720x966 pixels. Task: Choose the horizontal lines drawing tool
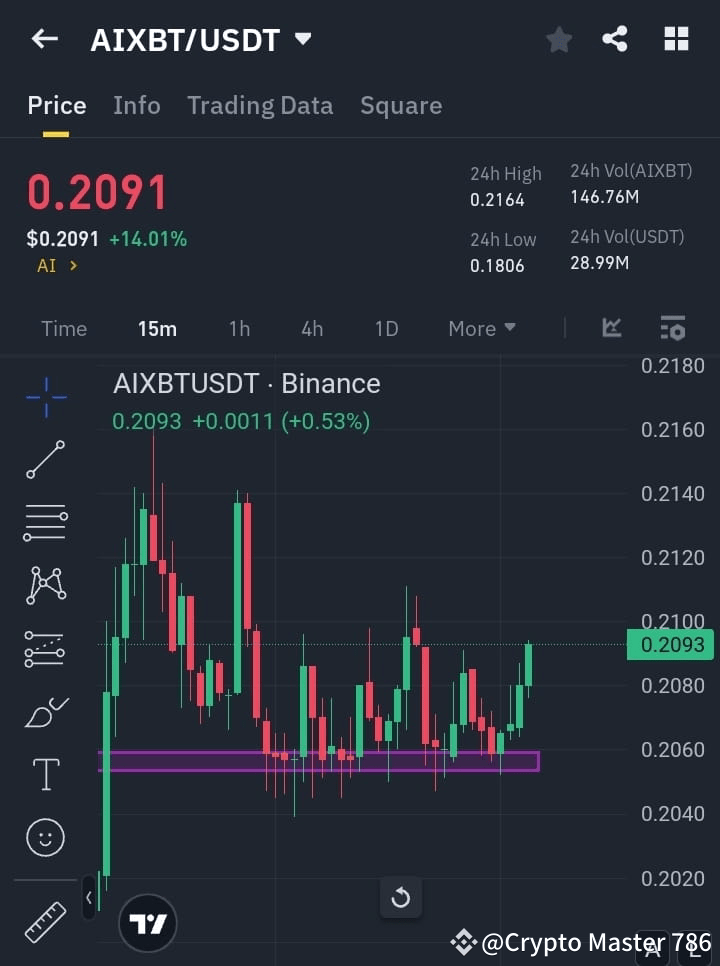[x=45, y=523]
